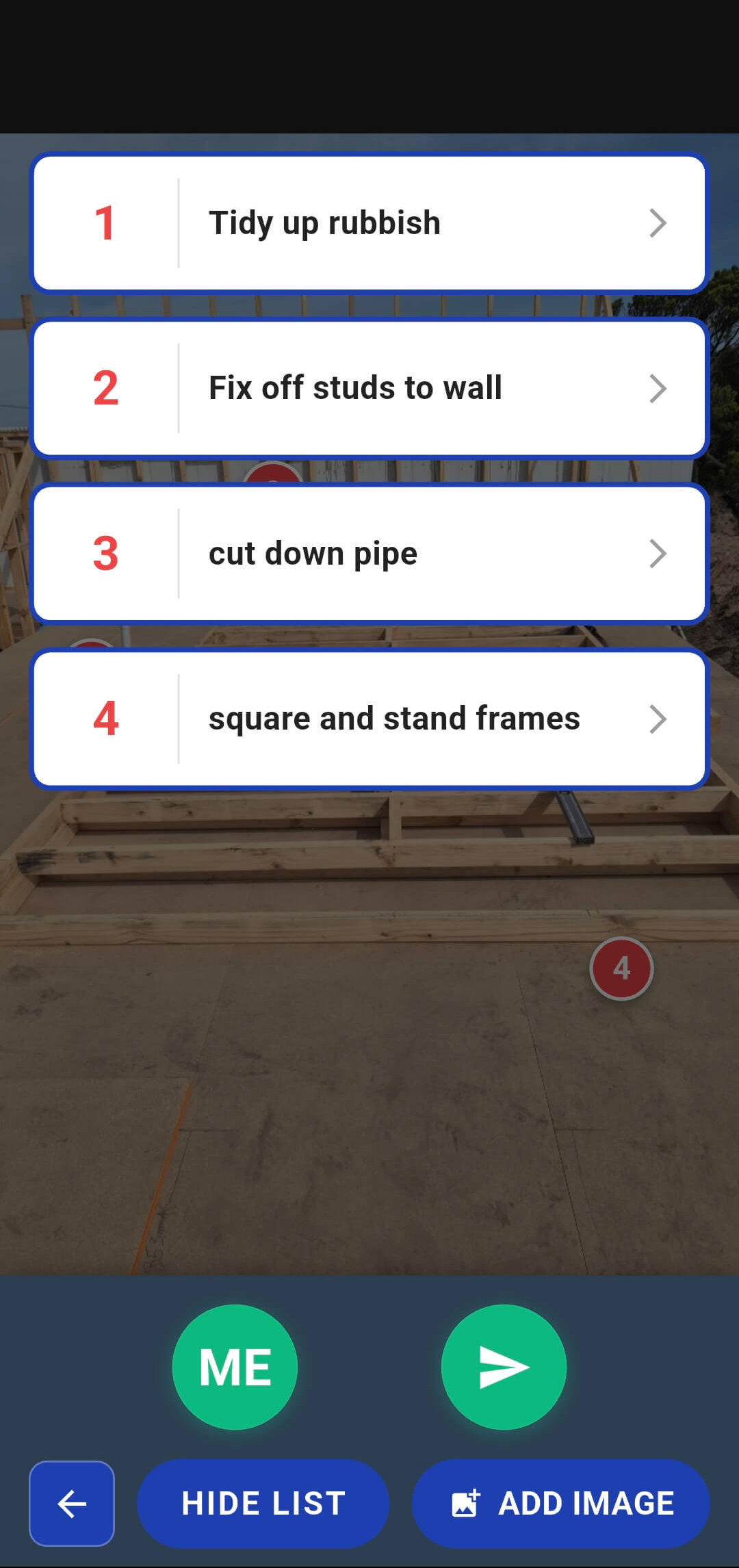Tap the green ME button

(x=235, y=1367)
